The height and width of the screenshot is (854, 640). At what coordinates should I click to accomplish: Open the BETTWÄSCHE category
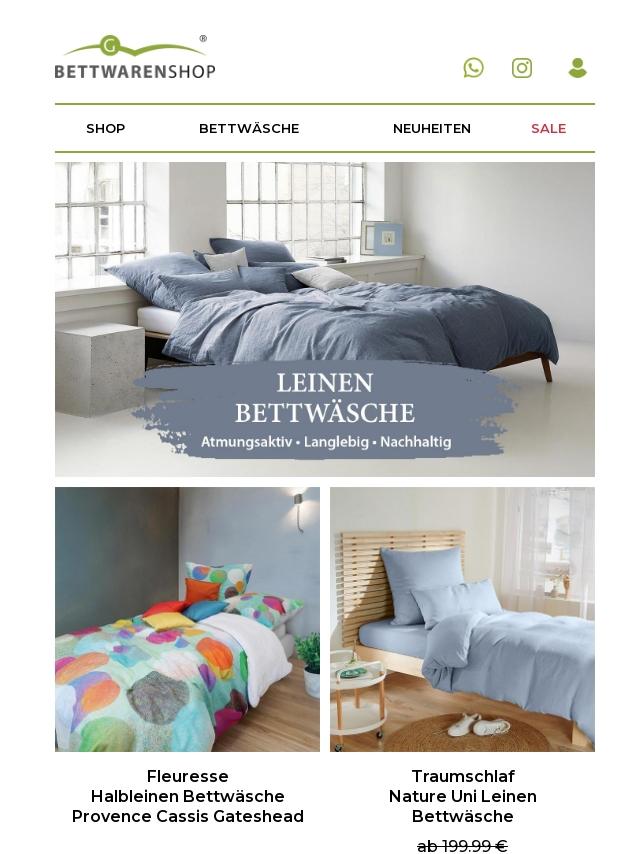pos(249,128)
